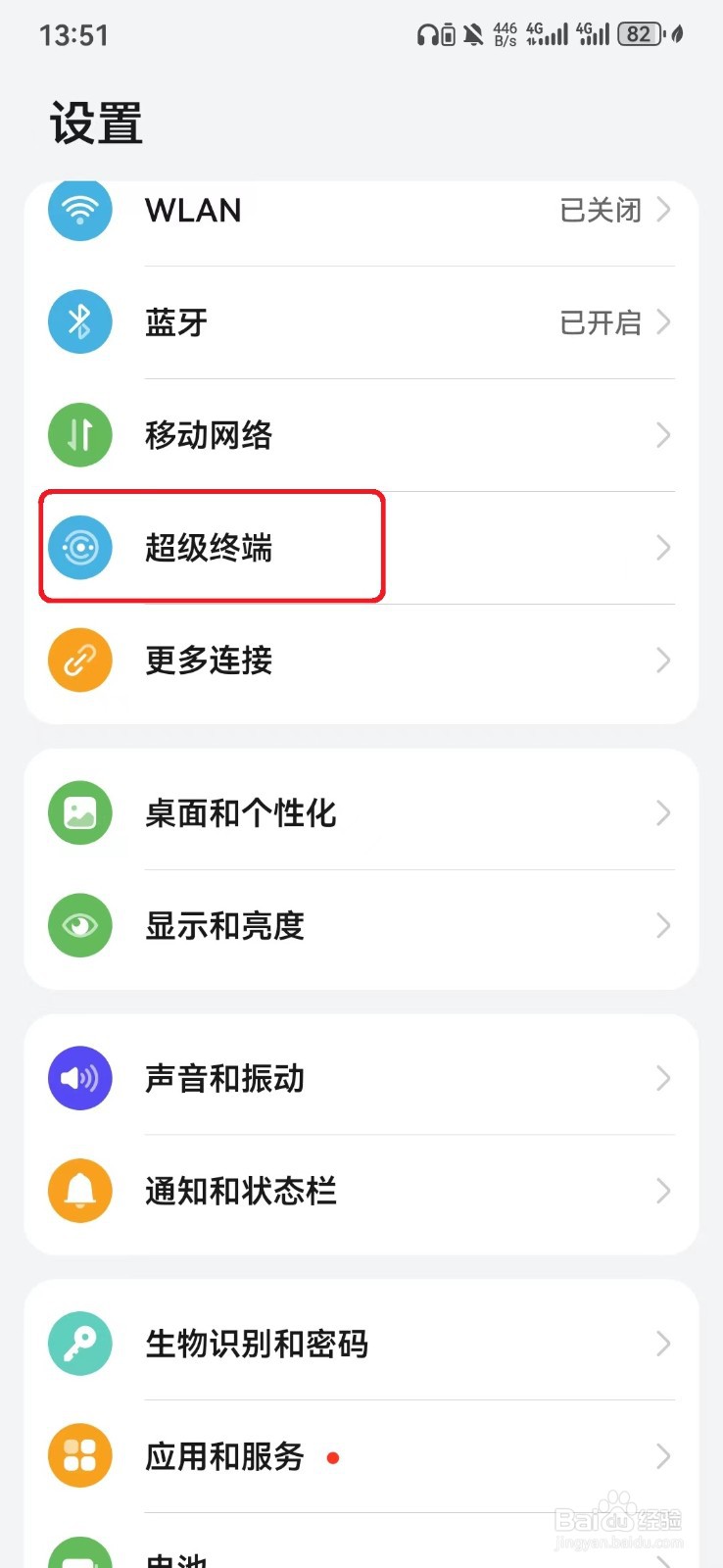Tap the Bluetooth icon
This screenshot has width=723, height=1568.
point(79,321)
